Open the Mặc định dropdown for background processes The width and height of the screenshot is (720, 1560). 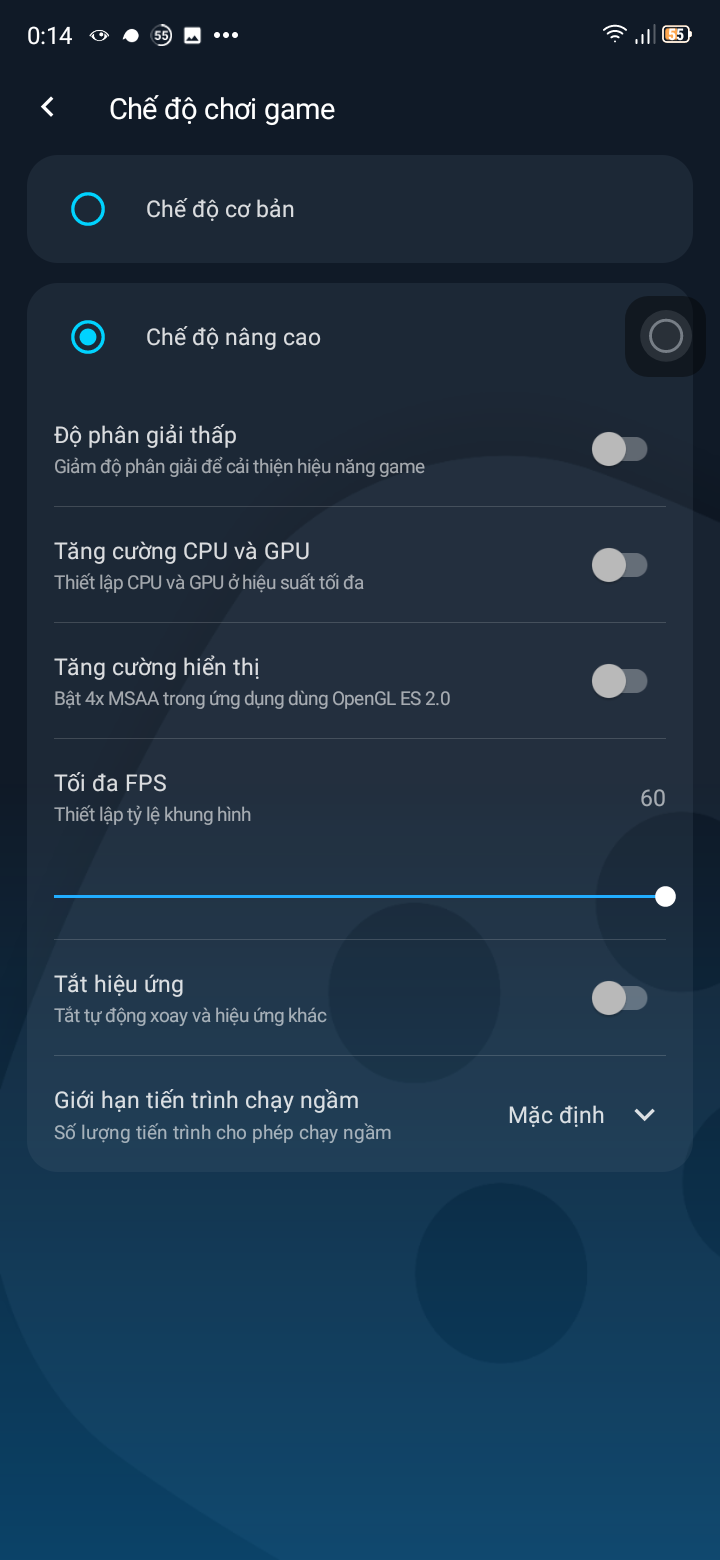tap(582, 1115)
